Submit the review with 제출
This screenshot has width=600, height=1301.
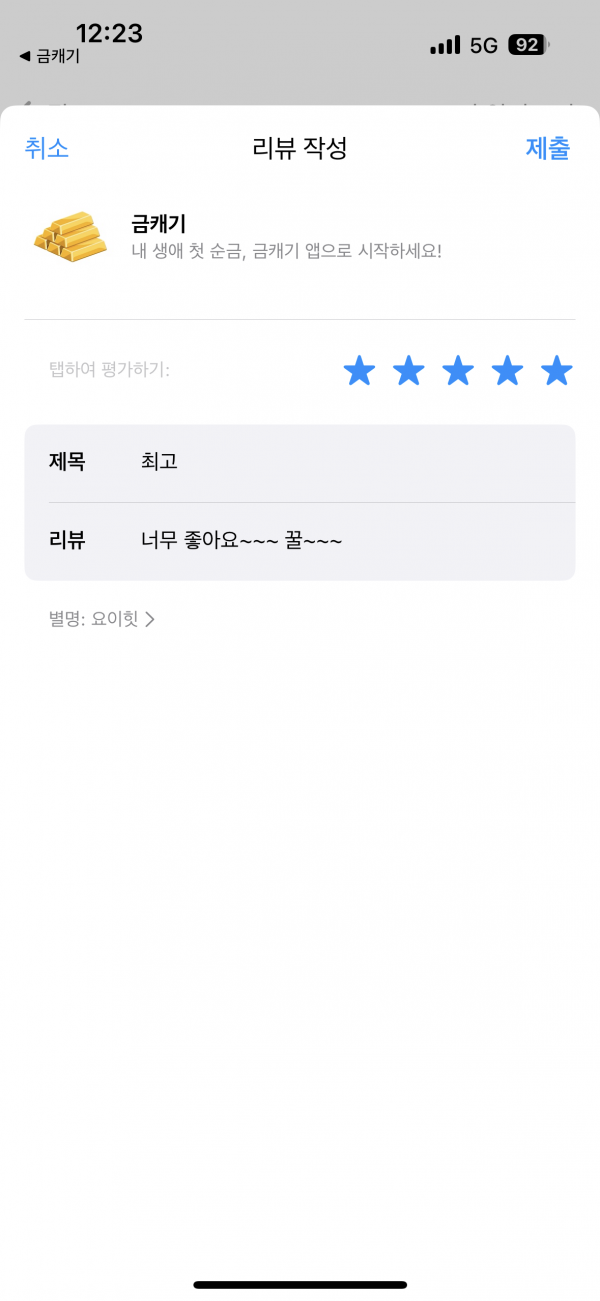[x=548, y=148]
